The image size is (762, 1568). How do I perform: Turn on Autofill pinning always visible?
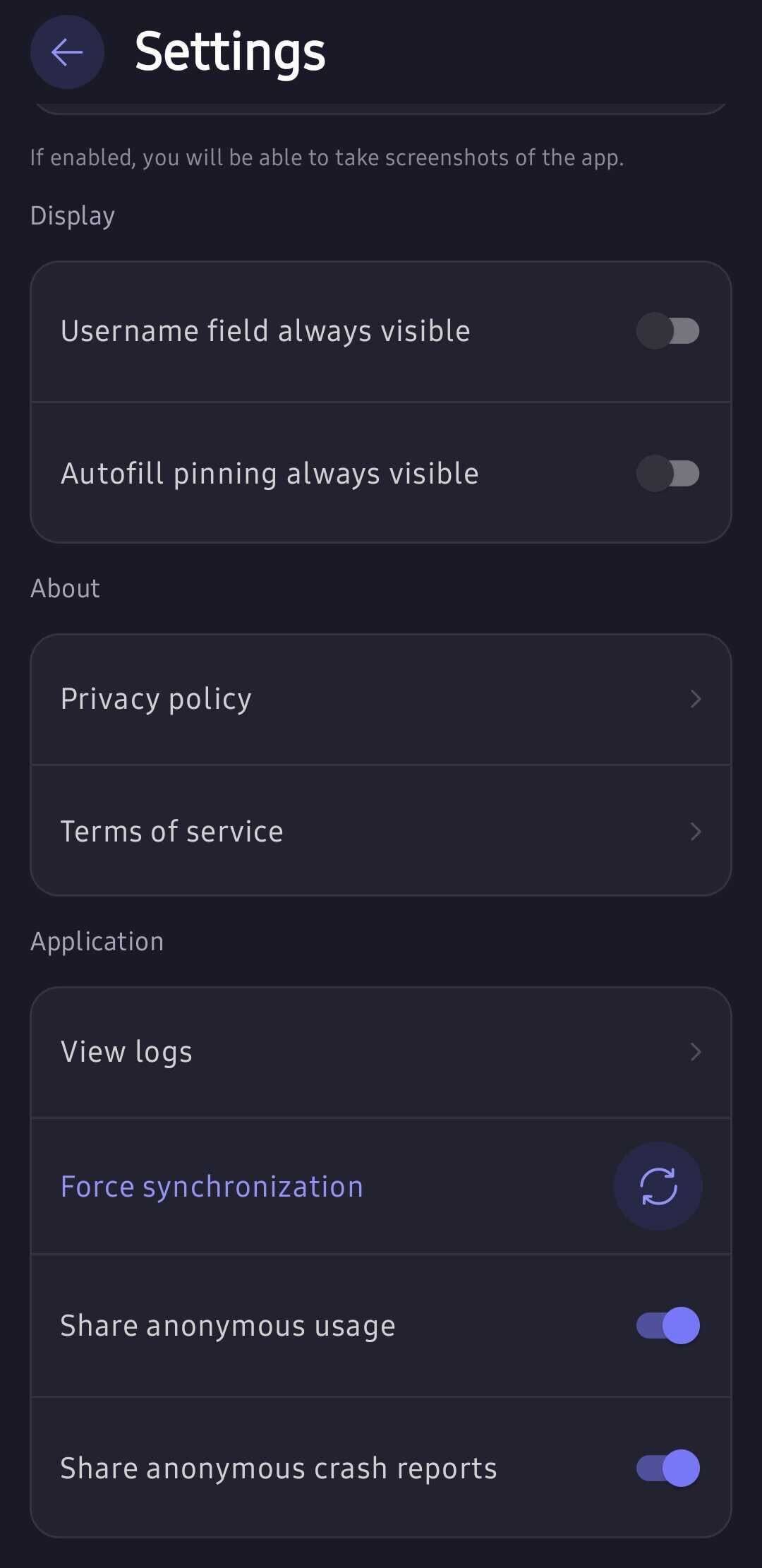click(667, 474)
